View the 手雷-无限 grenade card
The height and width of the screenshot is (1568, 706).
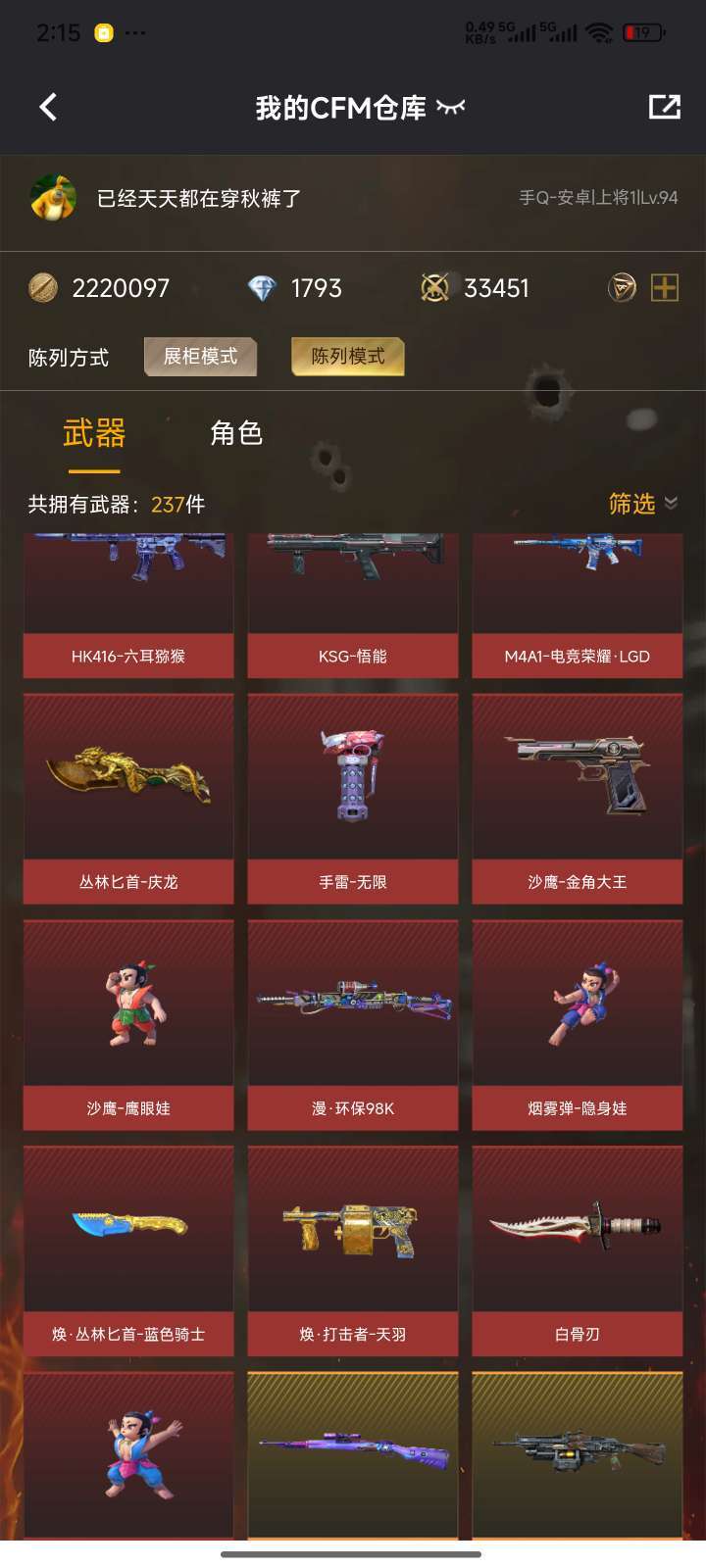[353, 799]
